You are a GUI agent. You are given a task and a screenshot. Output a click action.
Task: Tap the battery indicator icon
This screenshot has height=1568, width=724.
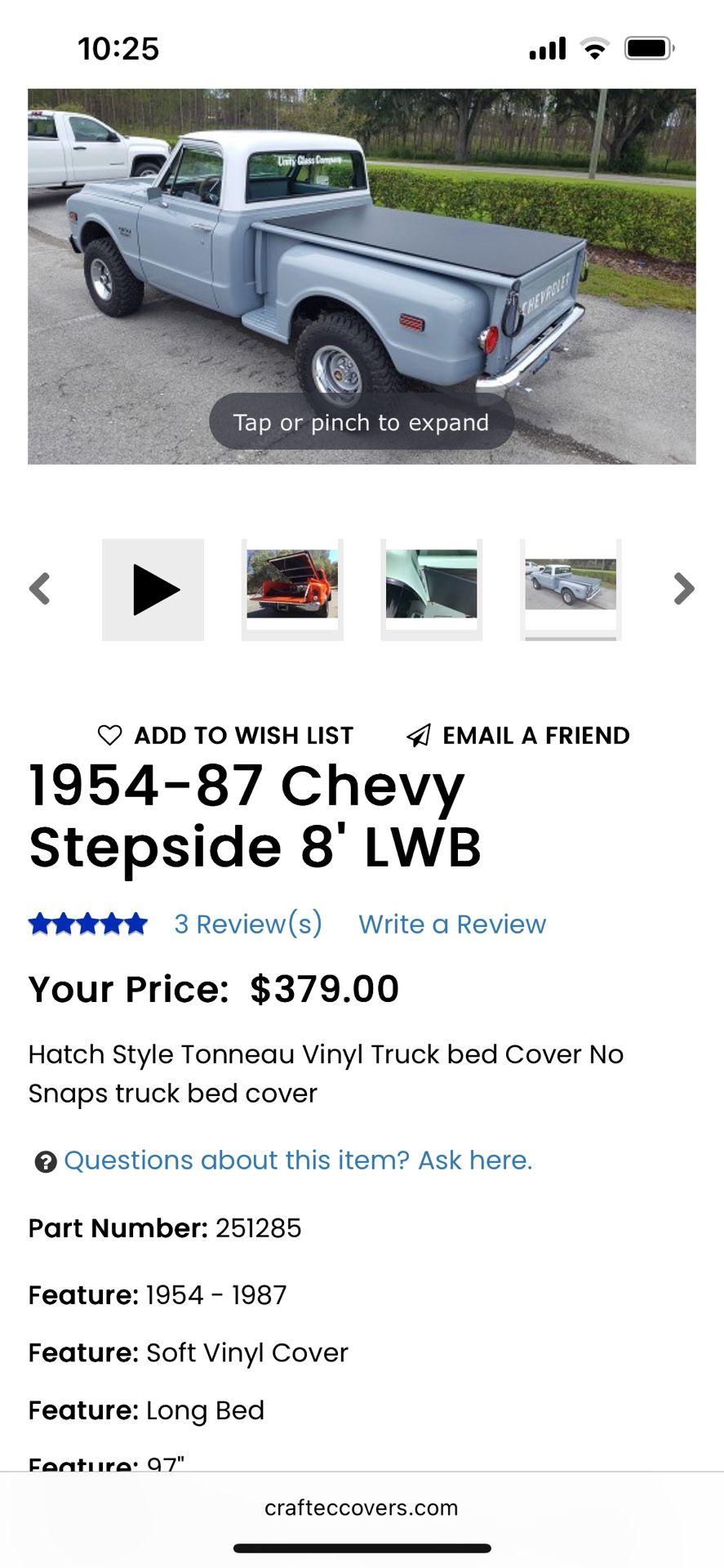click(x=647, y=49)
